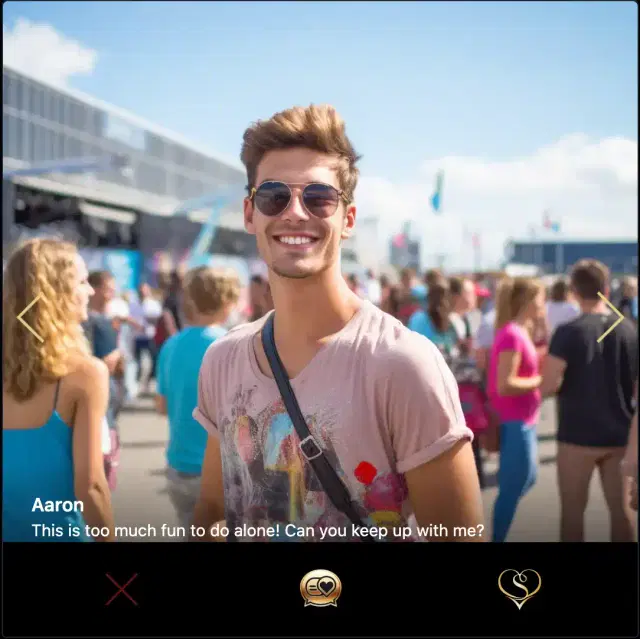Reject Aaron with the red X
This screenshot has height=639, width=640.
[122, 589]
